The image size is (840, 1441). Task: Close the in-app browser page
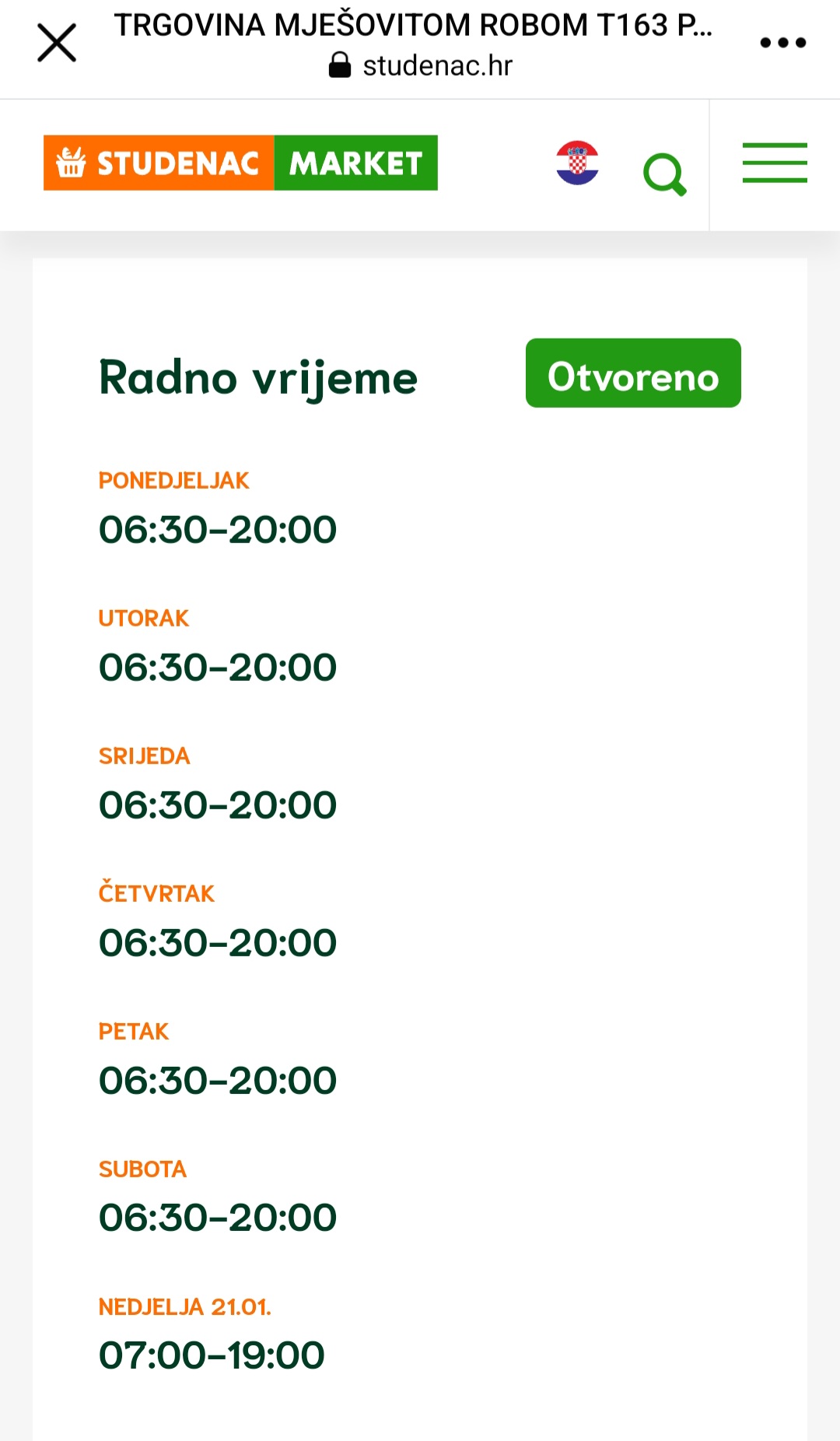pyautogui.click(x=57, y=43)
